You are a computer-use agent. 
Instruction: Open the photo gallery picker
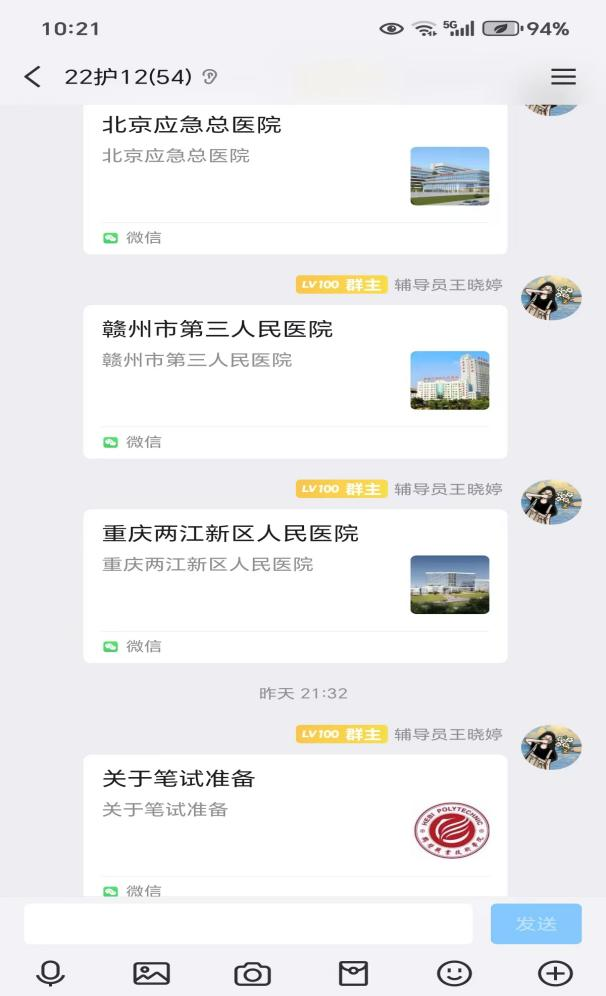click(151, 973)
